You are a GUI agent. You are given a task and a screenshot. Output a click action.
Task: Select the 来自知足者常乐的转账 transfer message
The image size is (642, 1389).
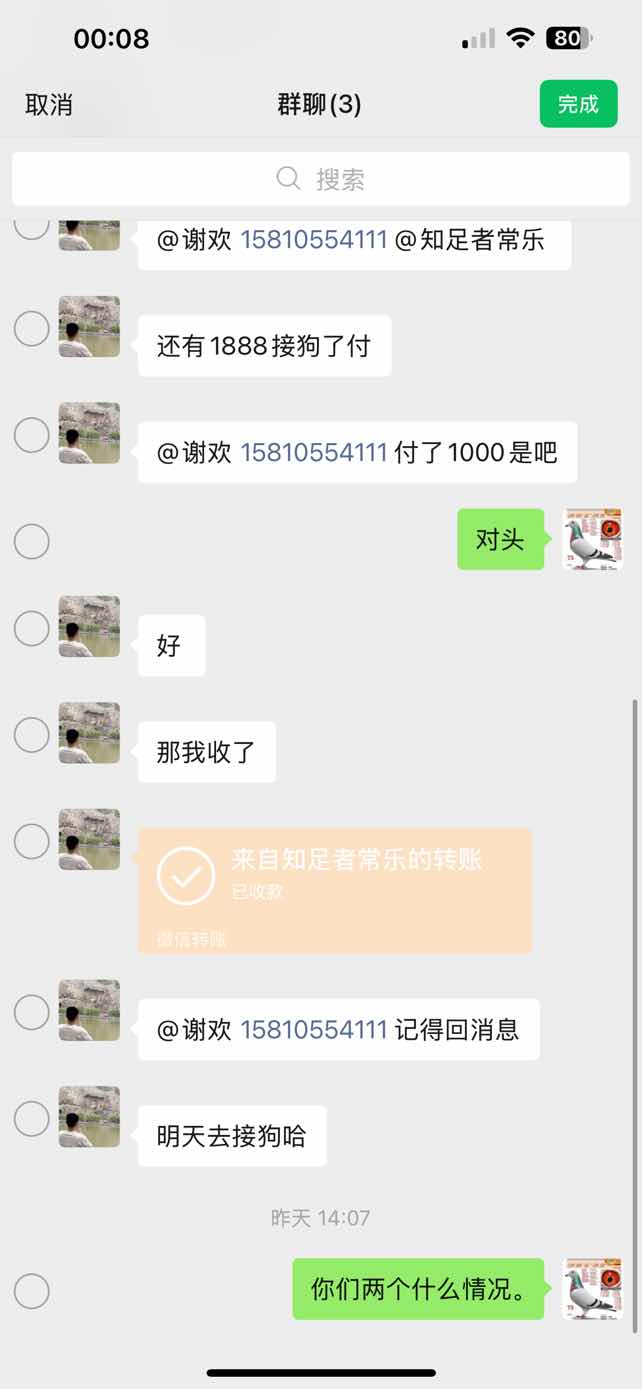click(x=32, y=841)
